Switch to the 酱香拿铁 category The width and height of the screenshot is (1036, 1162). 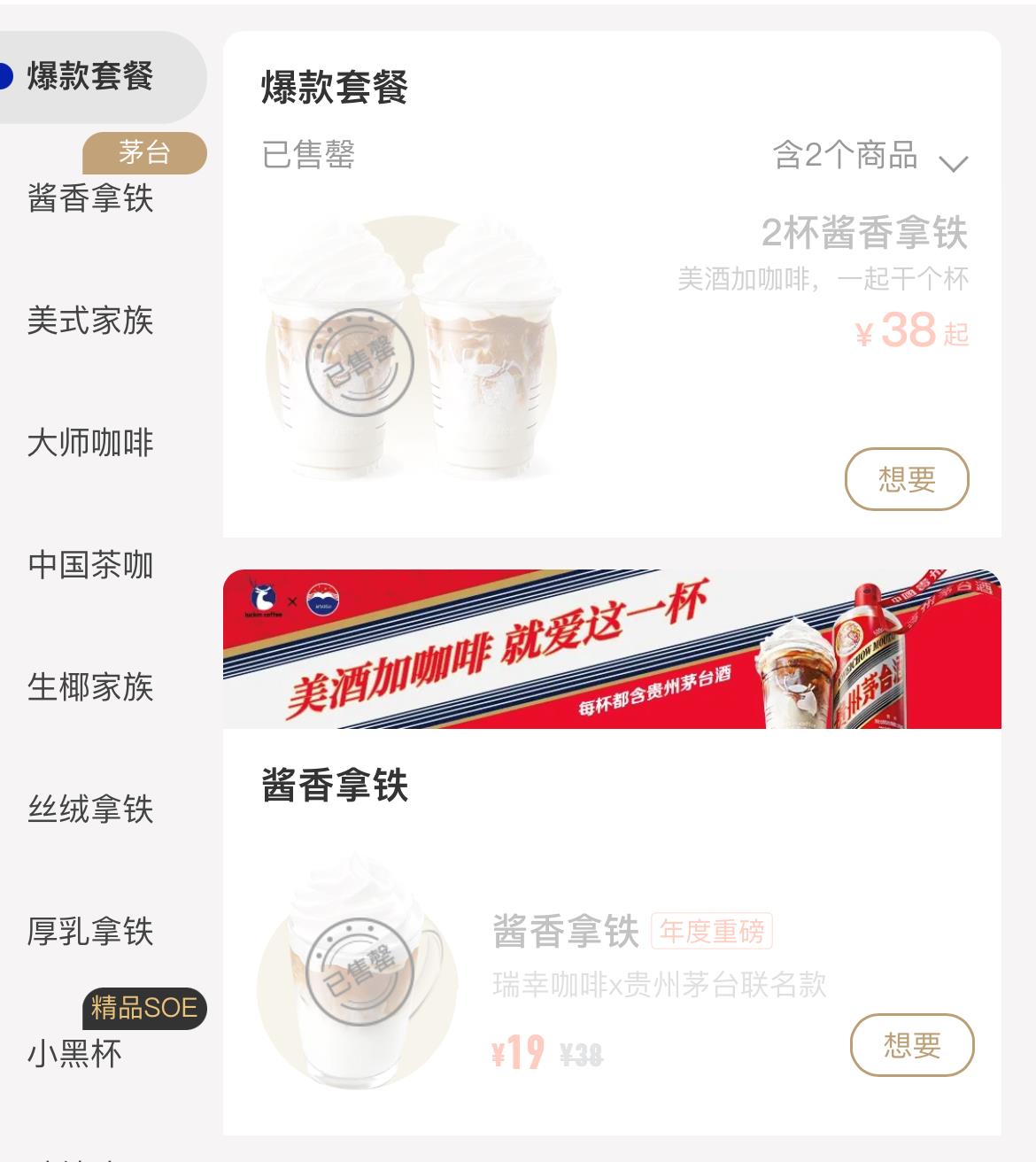(x=90, y=198)
